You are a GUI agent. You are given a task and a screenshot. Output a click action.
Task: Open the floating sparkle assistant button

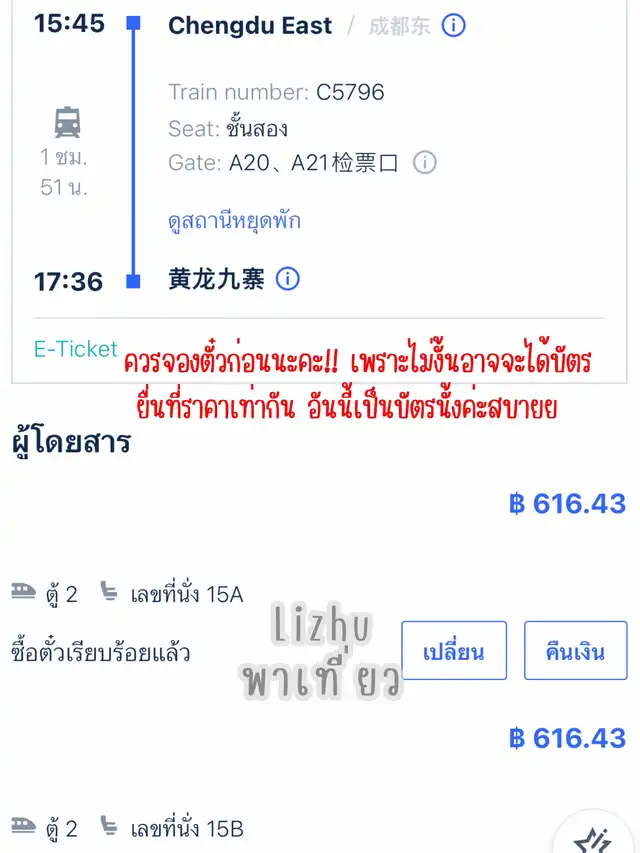point(603,838)
